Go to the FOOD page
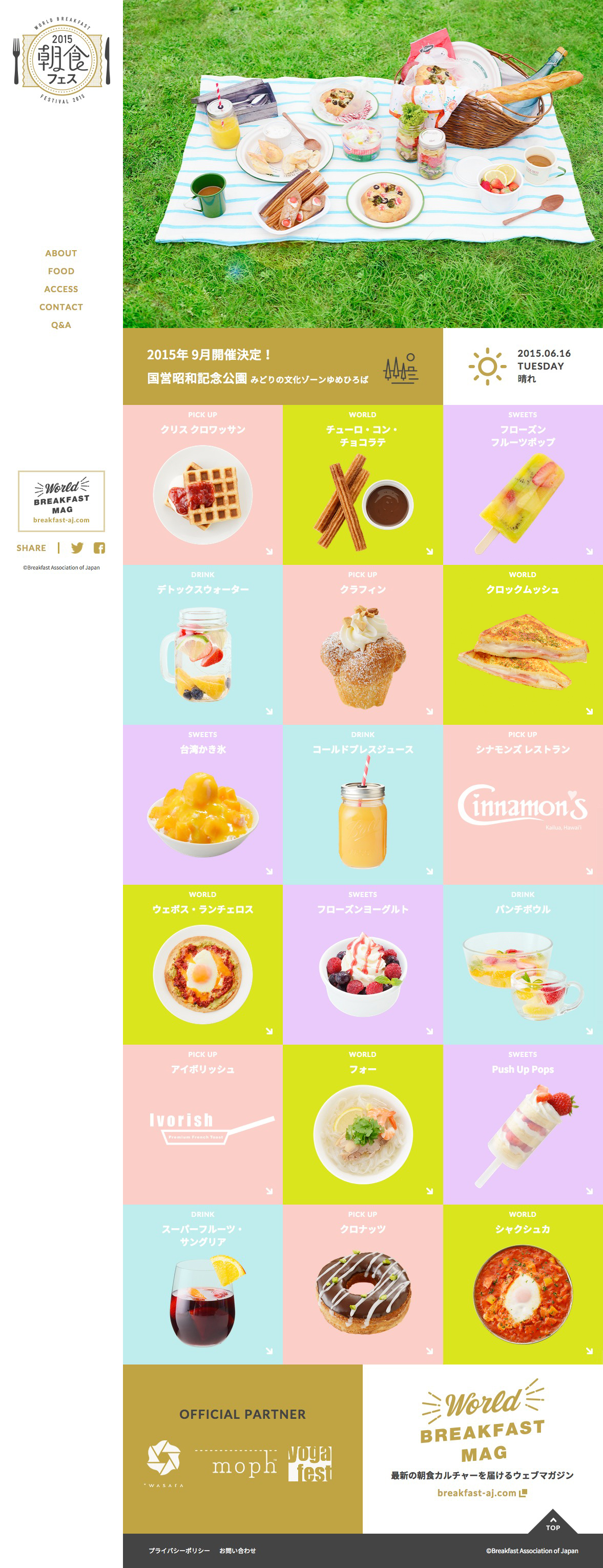The height and width of the screenshot is (1568, 603). [61, 271]
